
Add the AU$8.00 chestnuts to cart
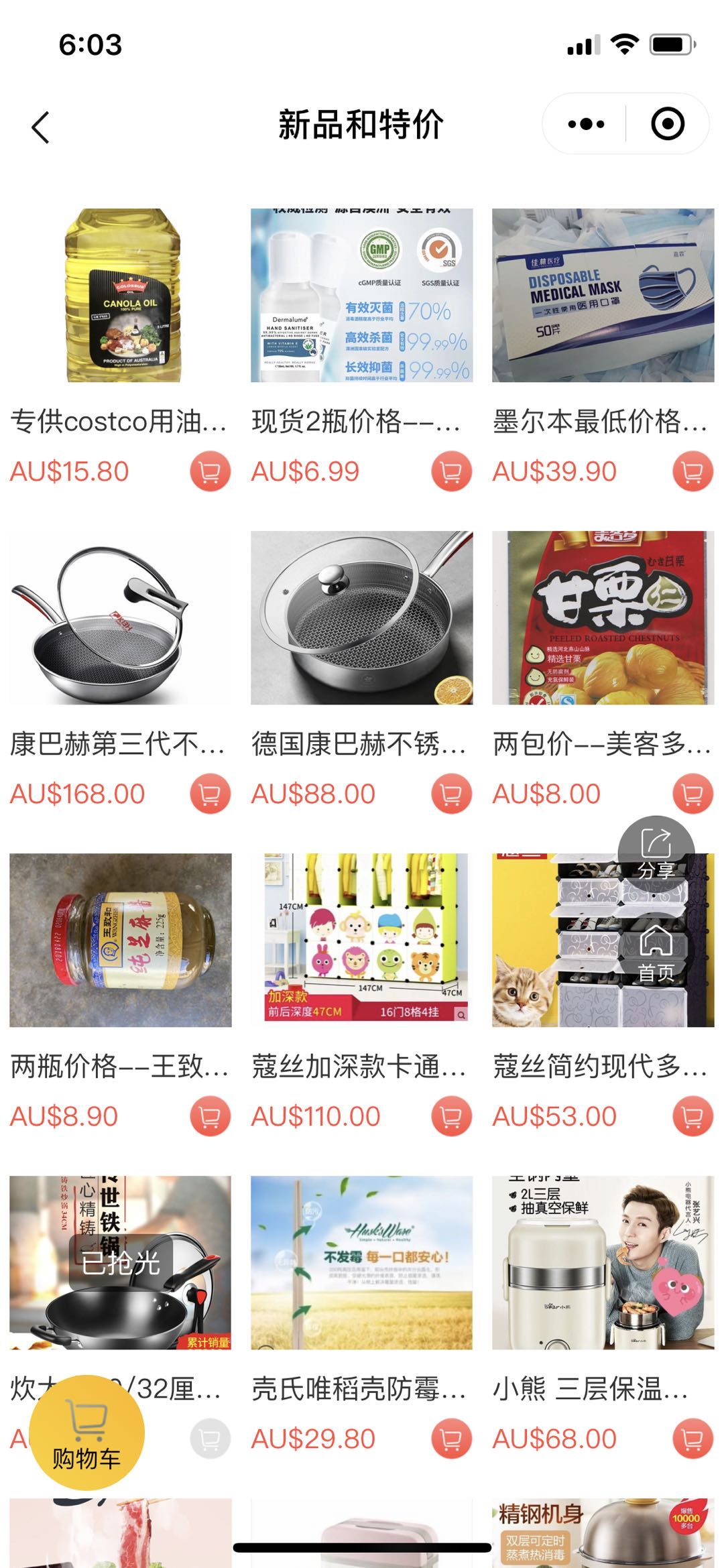click(x=692, y=794)
